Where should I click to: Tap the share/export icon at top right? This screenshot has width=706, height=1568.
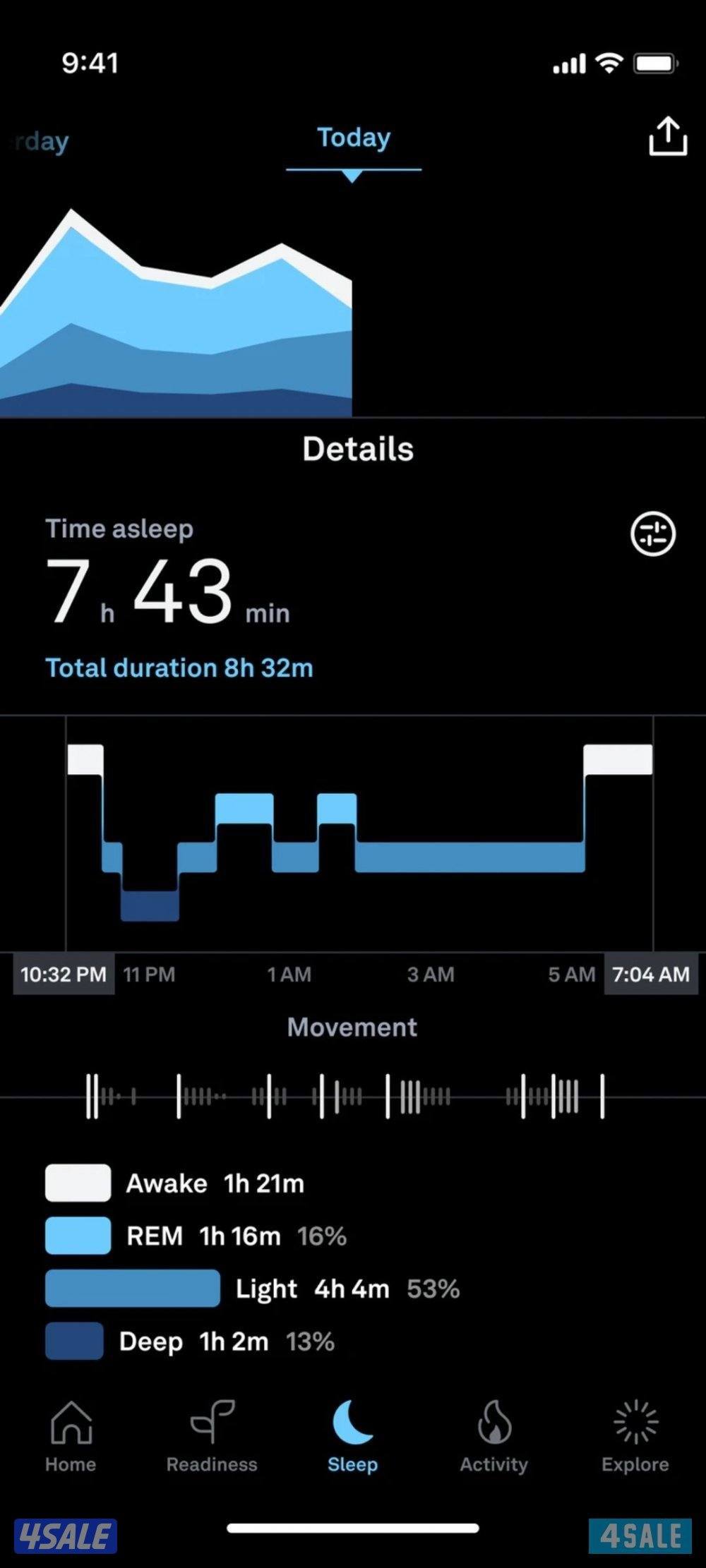pyautogui.click(x=669, y=136)
